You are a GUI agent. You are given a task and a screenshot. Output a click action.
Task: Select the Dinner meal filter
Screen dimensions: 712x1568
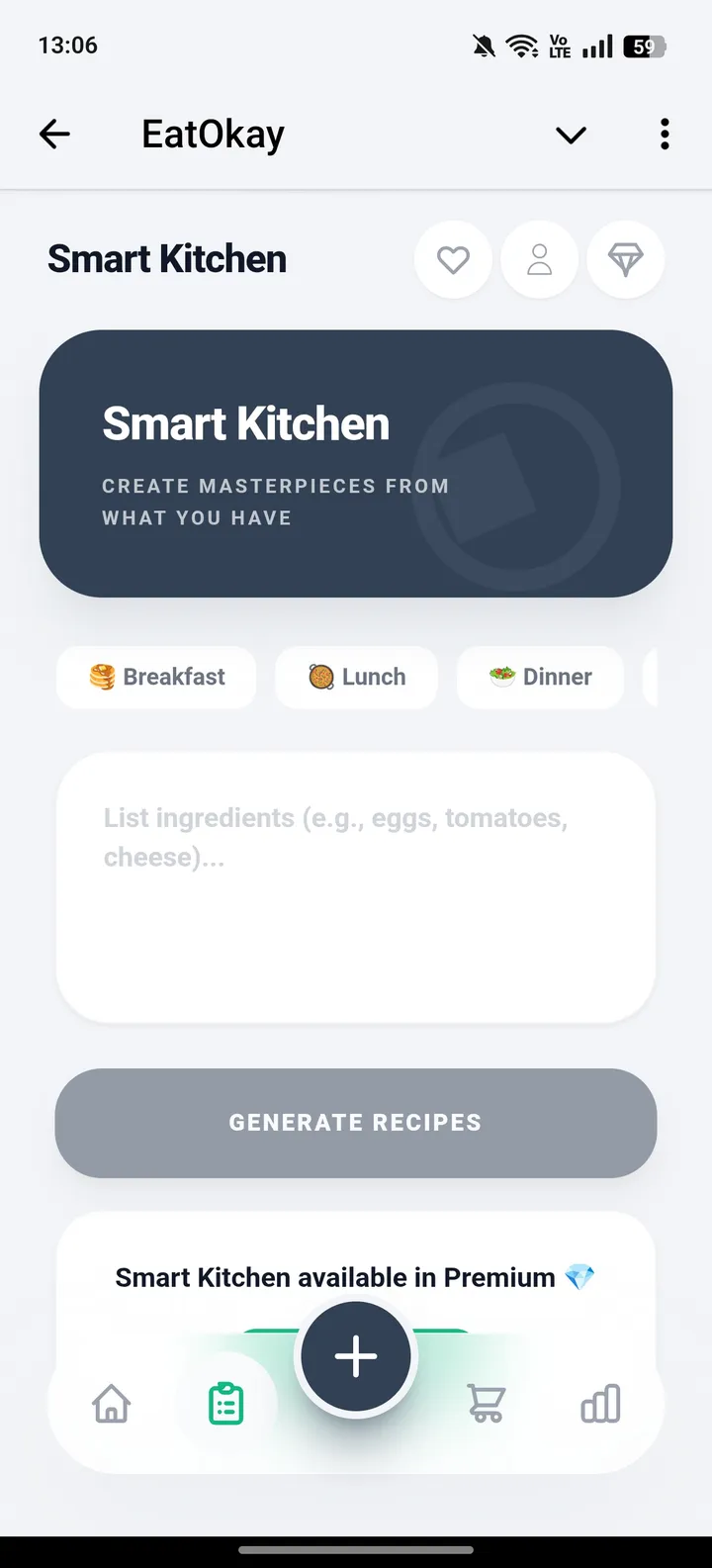(540, 677)
